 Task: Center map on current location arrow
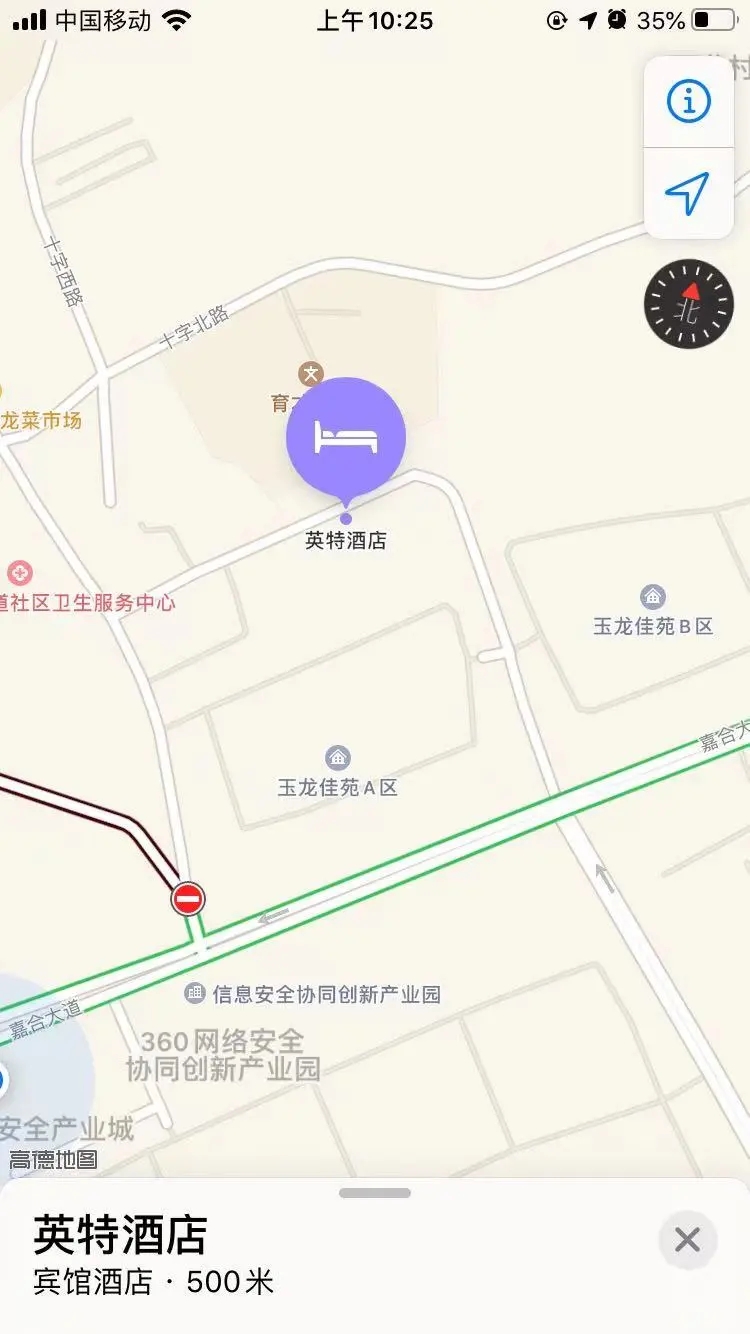688,193
